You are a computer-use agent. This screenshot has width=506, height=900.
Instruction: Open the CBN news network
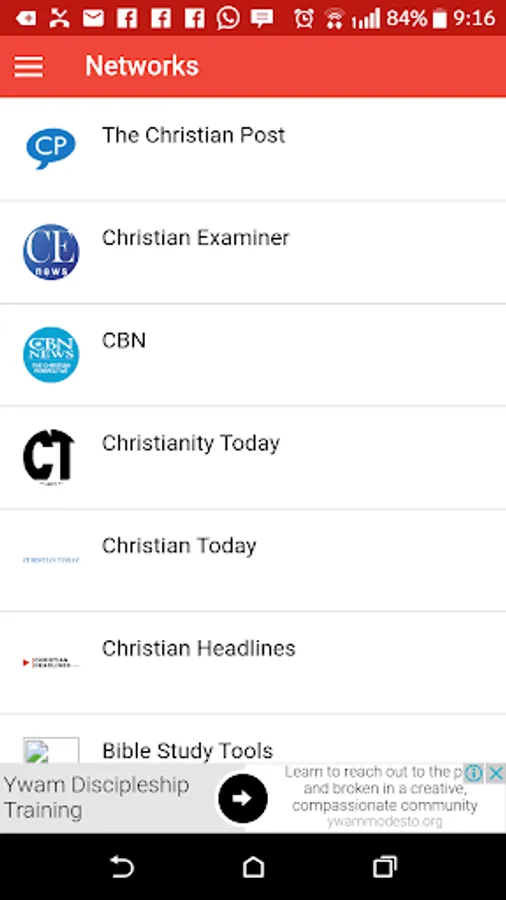pos(253,355)
